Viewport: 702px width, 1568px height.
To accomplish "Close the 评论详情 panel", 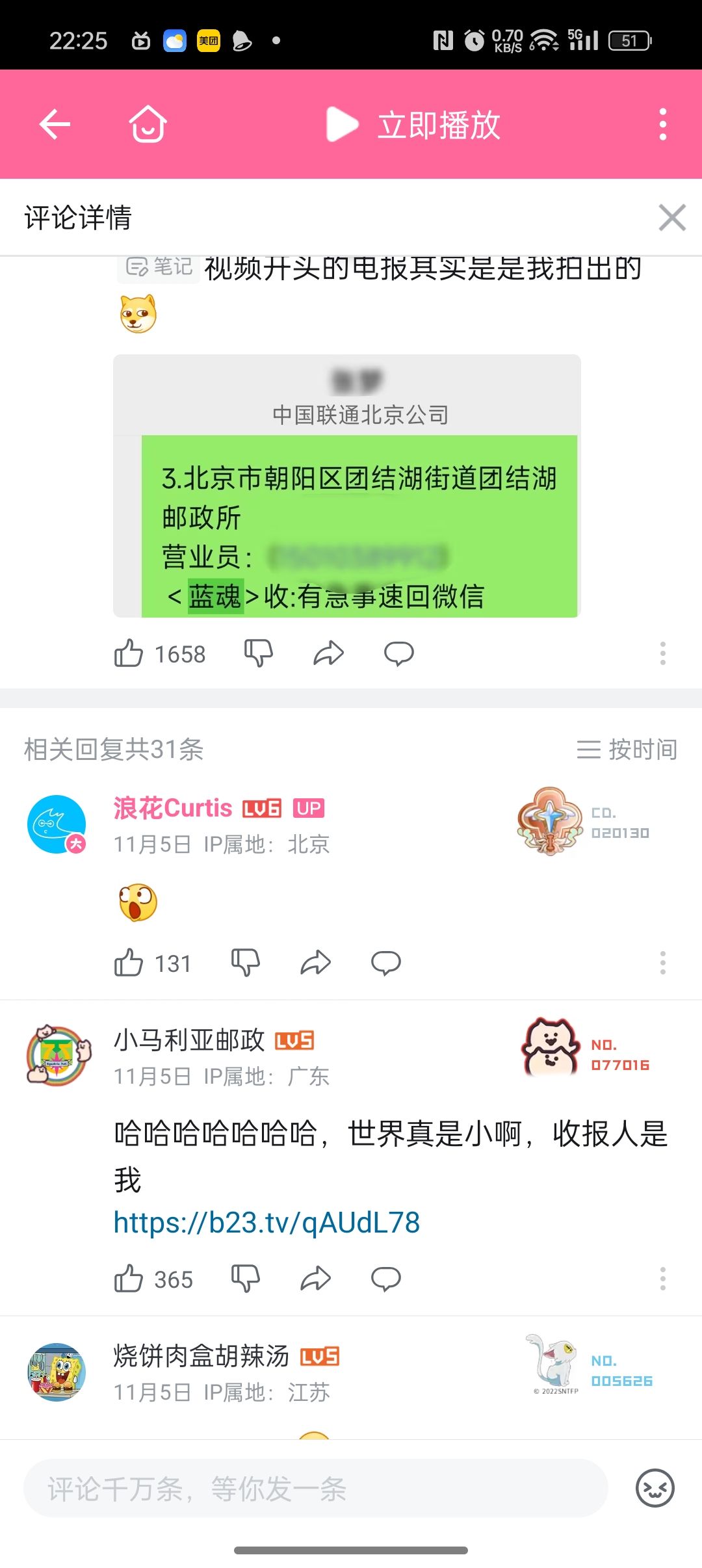I will tap(671, 218).
